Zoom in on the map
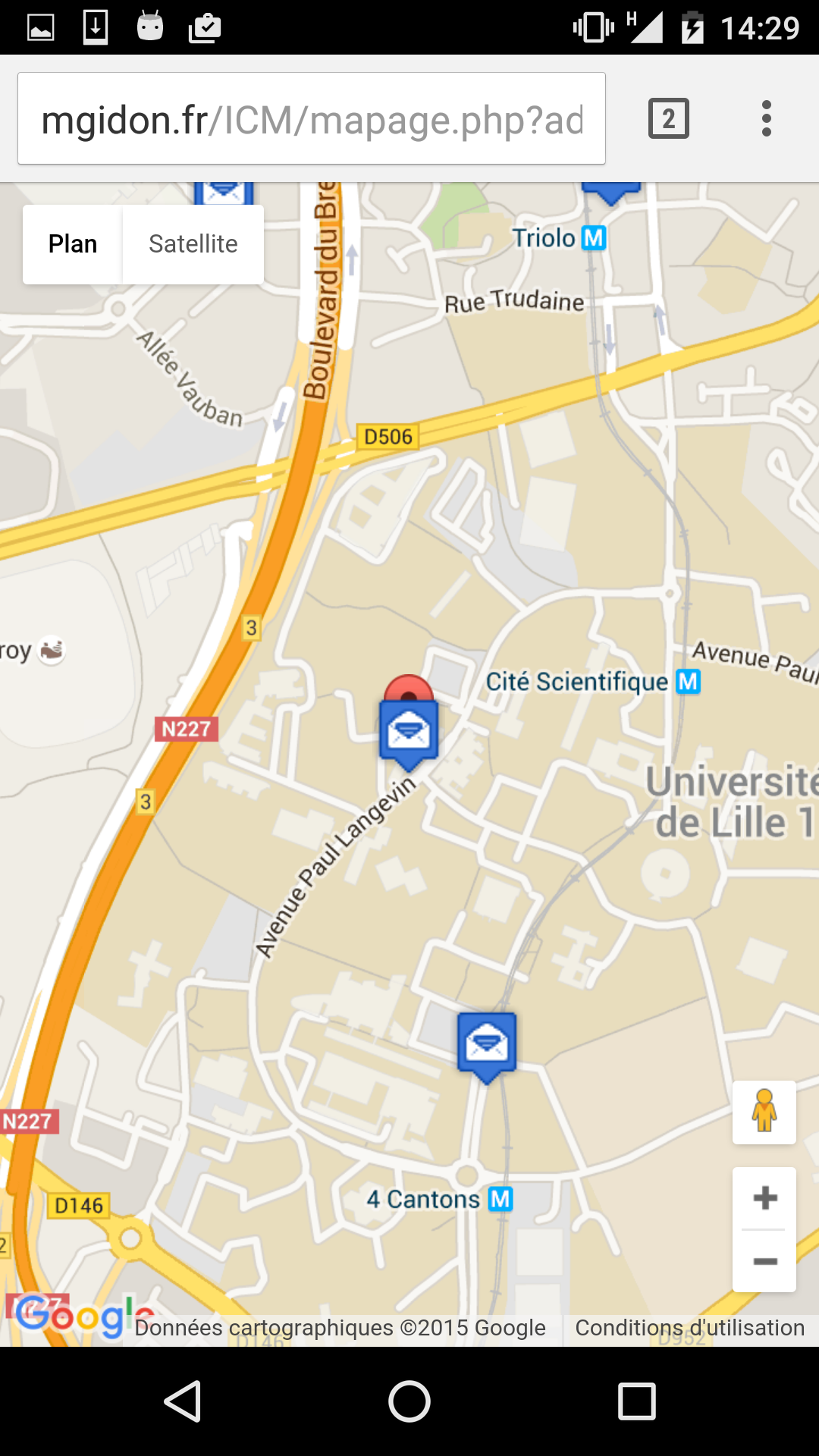Screen dimensions: 819x1456 (x=764, y=1199)
